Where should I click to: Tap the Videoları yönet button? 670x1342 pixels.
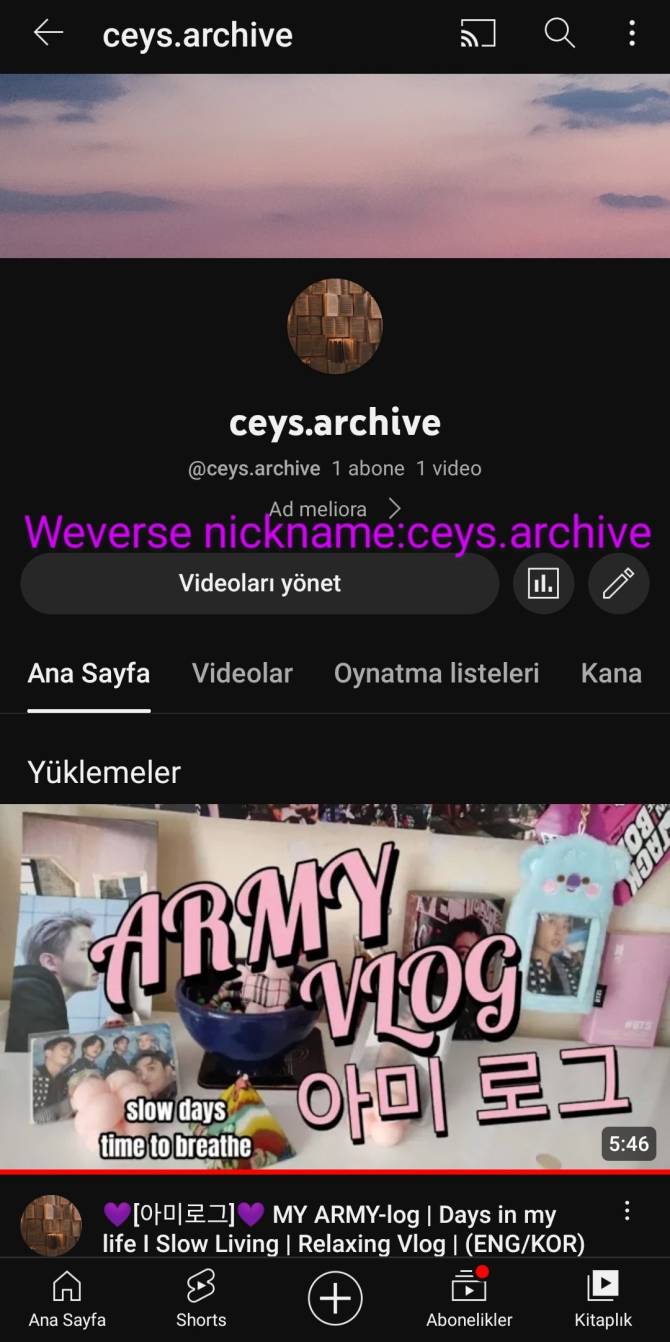tap(259, 584)
